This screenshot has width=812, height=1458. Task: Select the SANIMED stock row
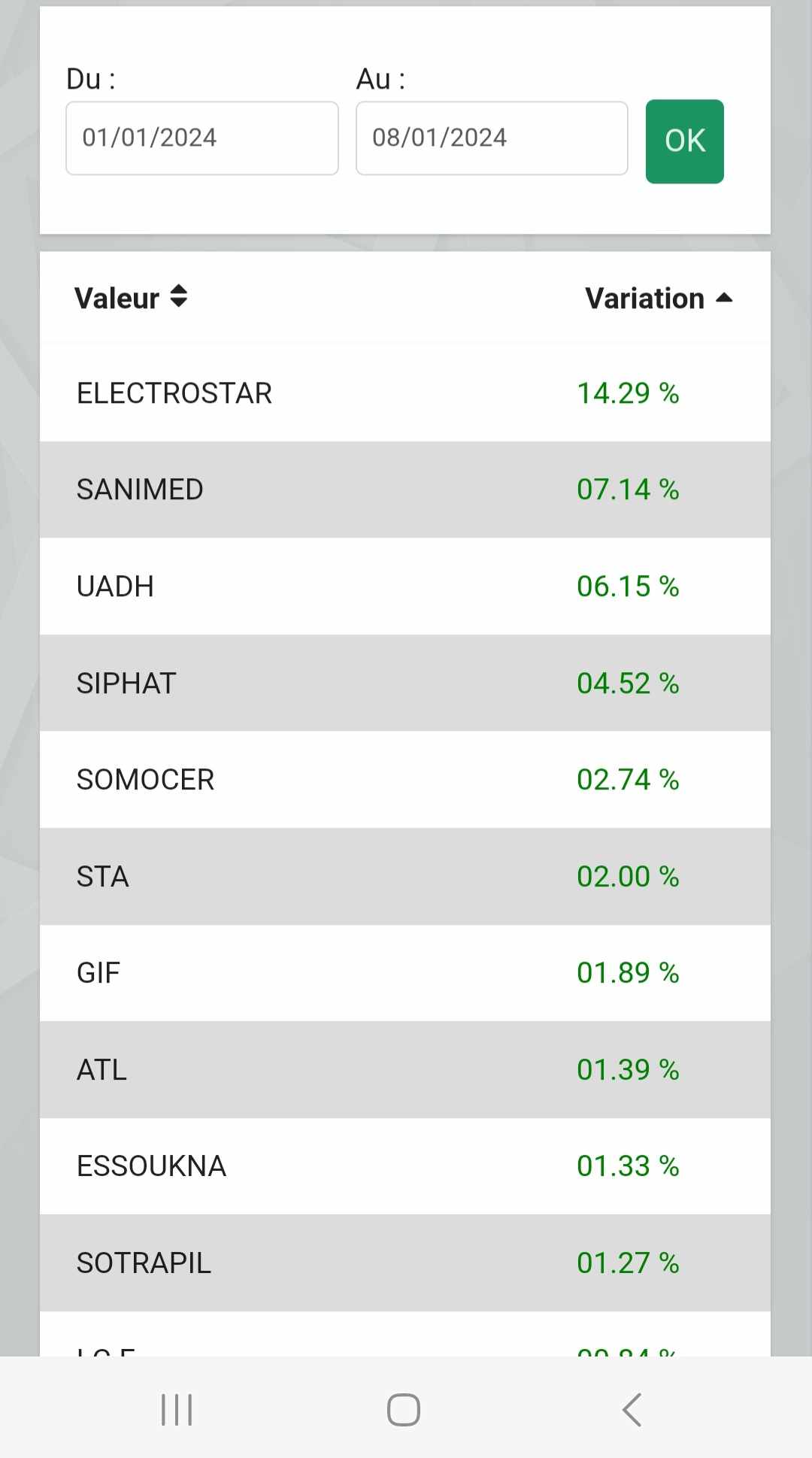tap(405, 490)
